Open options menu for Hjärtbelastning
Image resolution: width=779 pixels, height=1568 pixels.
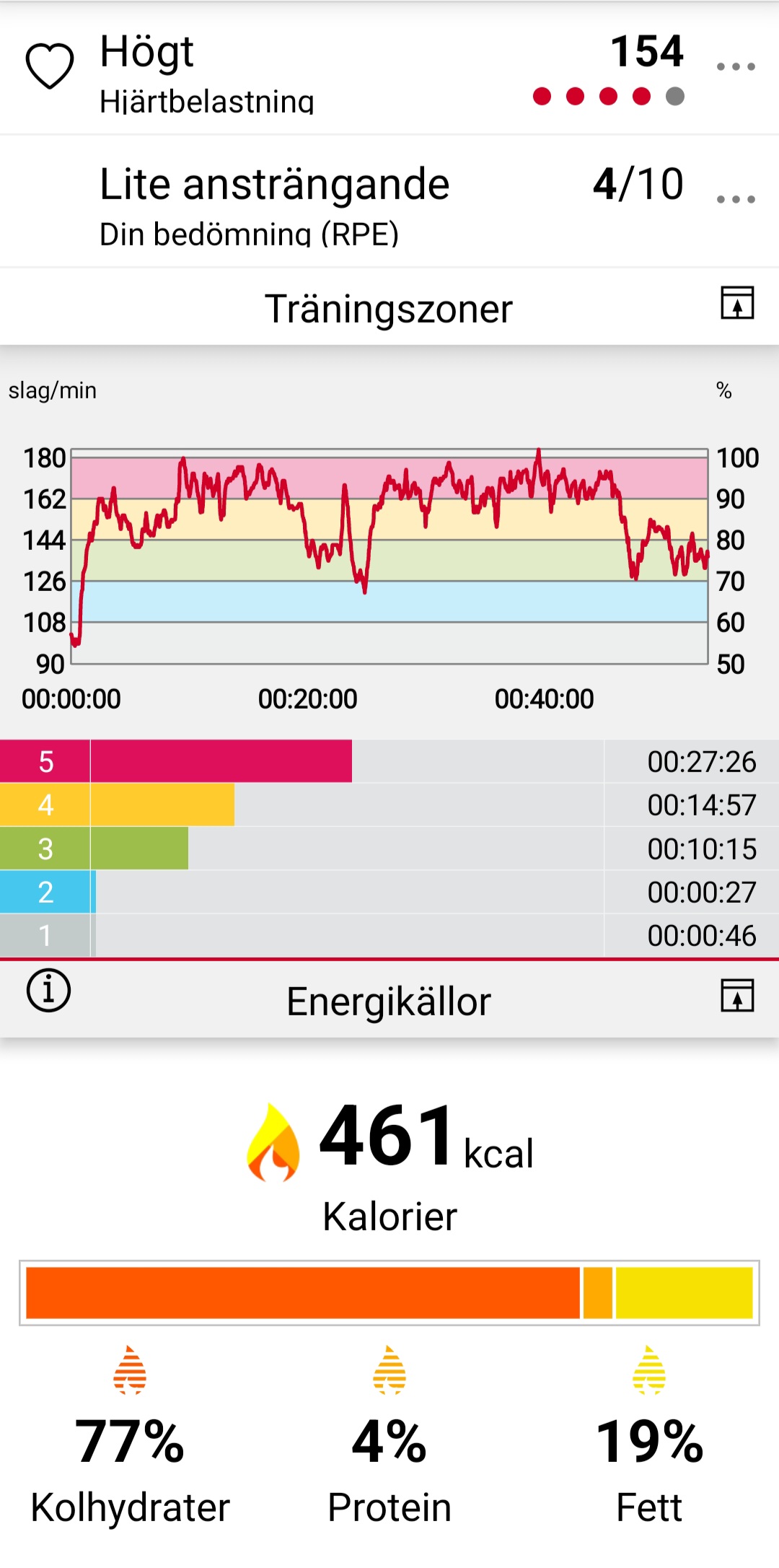click(x=736, y=67)
